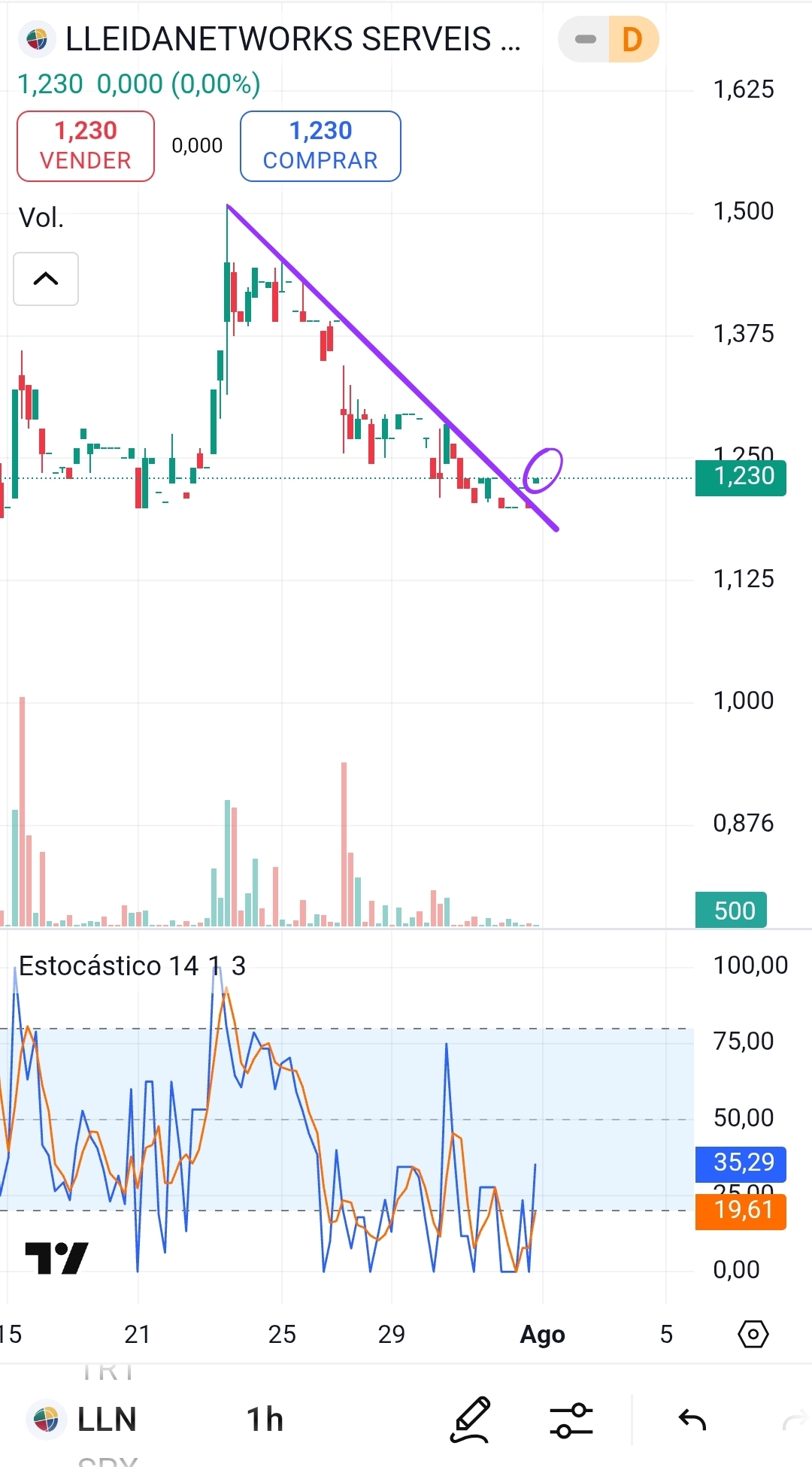Screen dimensions: 812x1467
Task: Open the chart settings sliders icon
Action: [571, 1420]
